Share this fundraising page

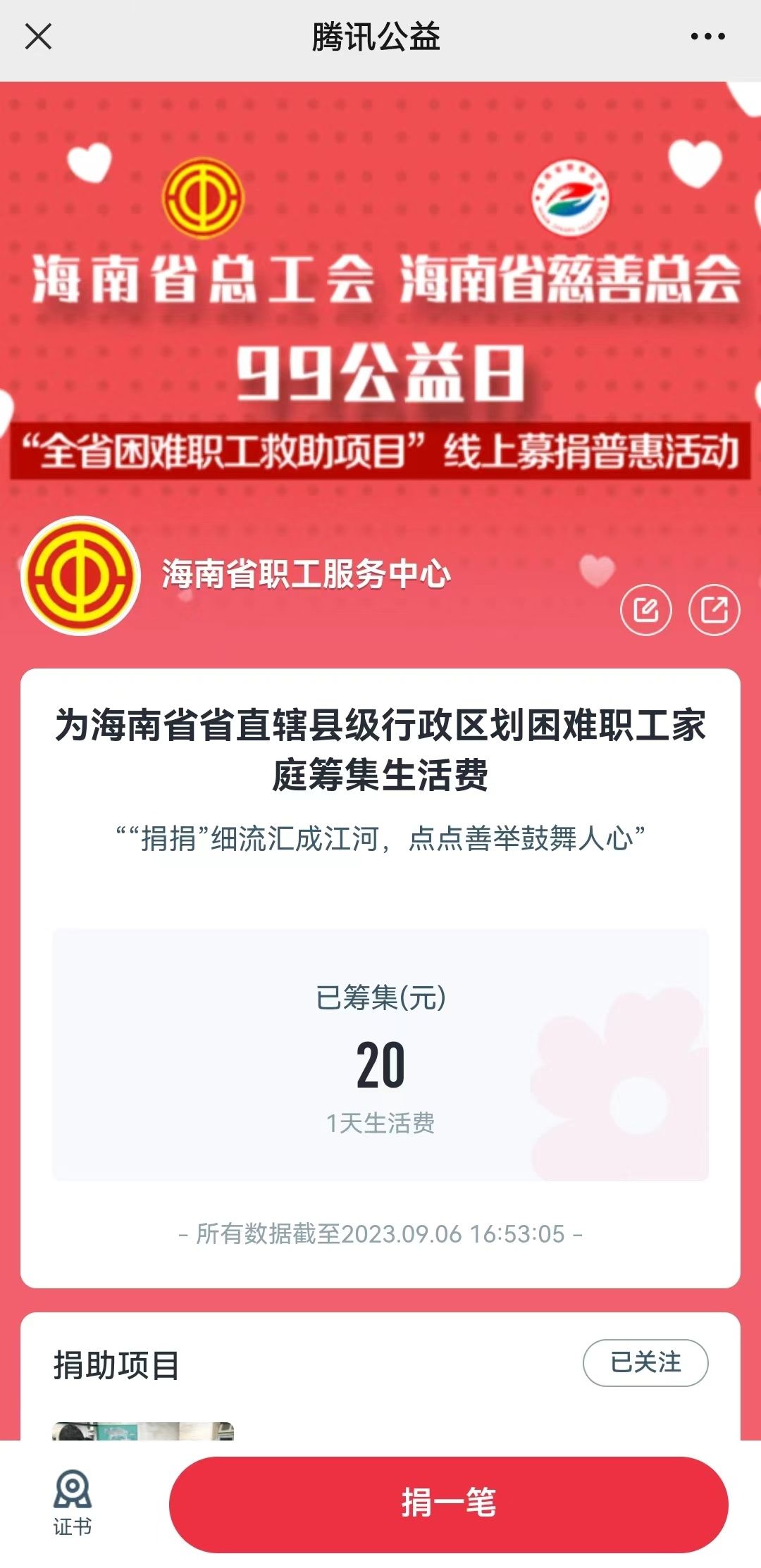[714, 609]
